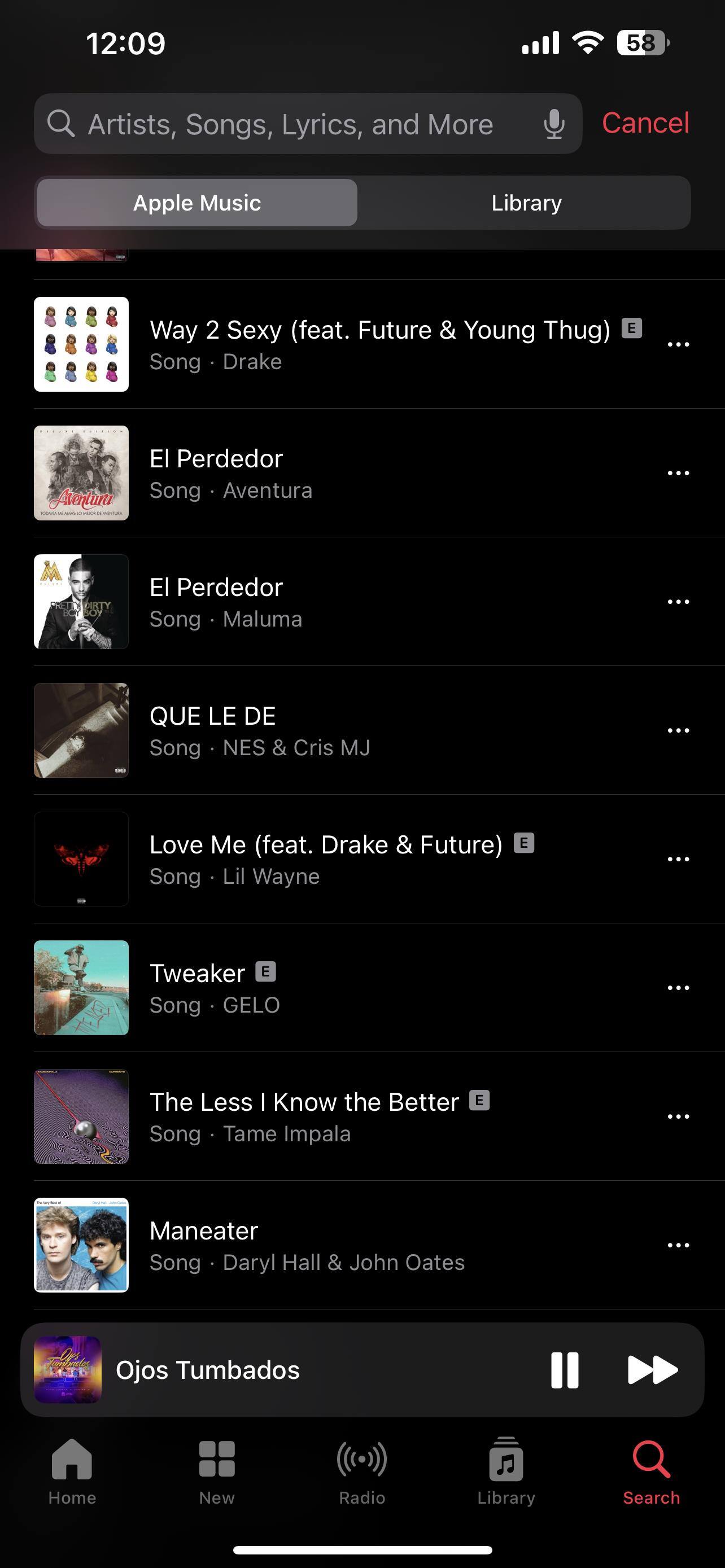Image resolution: width=725 pixels, height=1568 pixels.
Task: Go to the Home tab
Action: [x=72, y=1470]
